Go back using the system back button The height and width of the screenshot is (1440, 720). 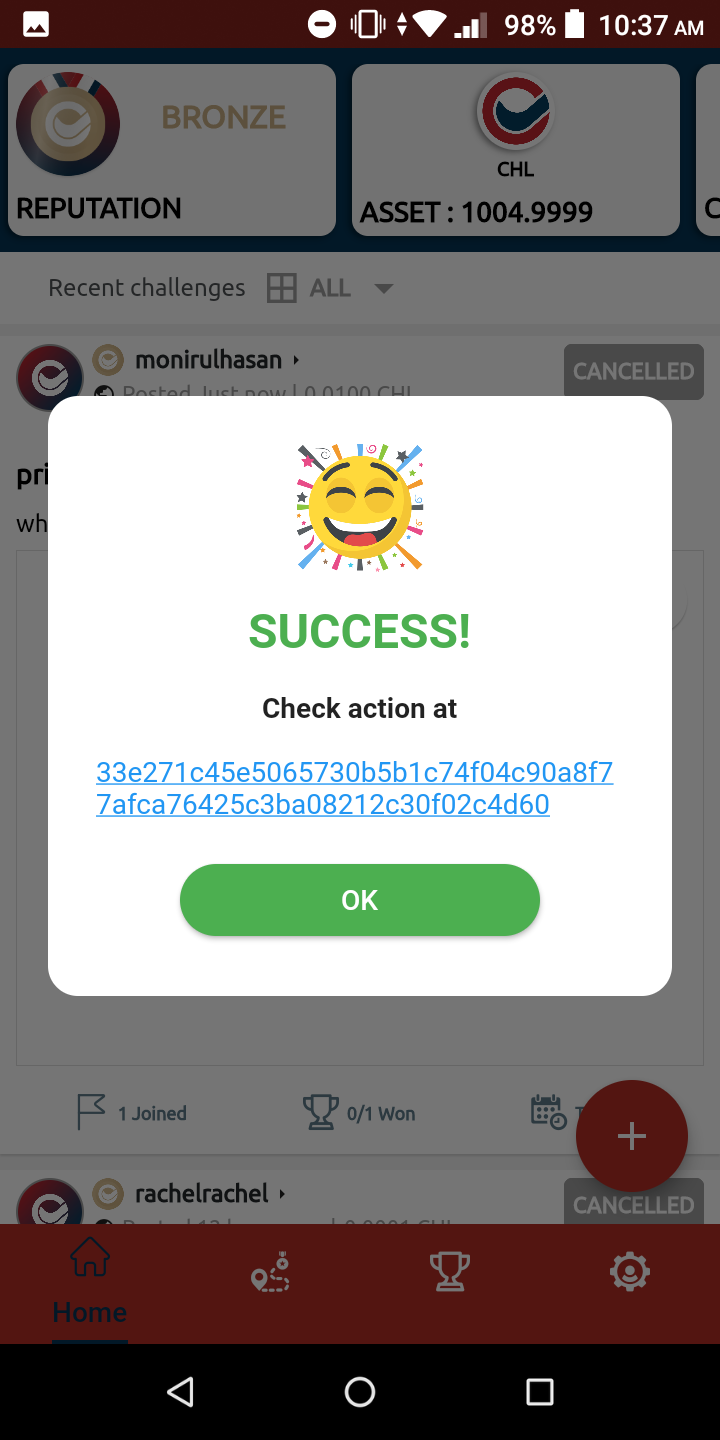(x=180, y=1392)
